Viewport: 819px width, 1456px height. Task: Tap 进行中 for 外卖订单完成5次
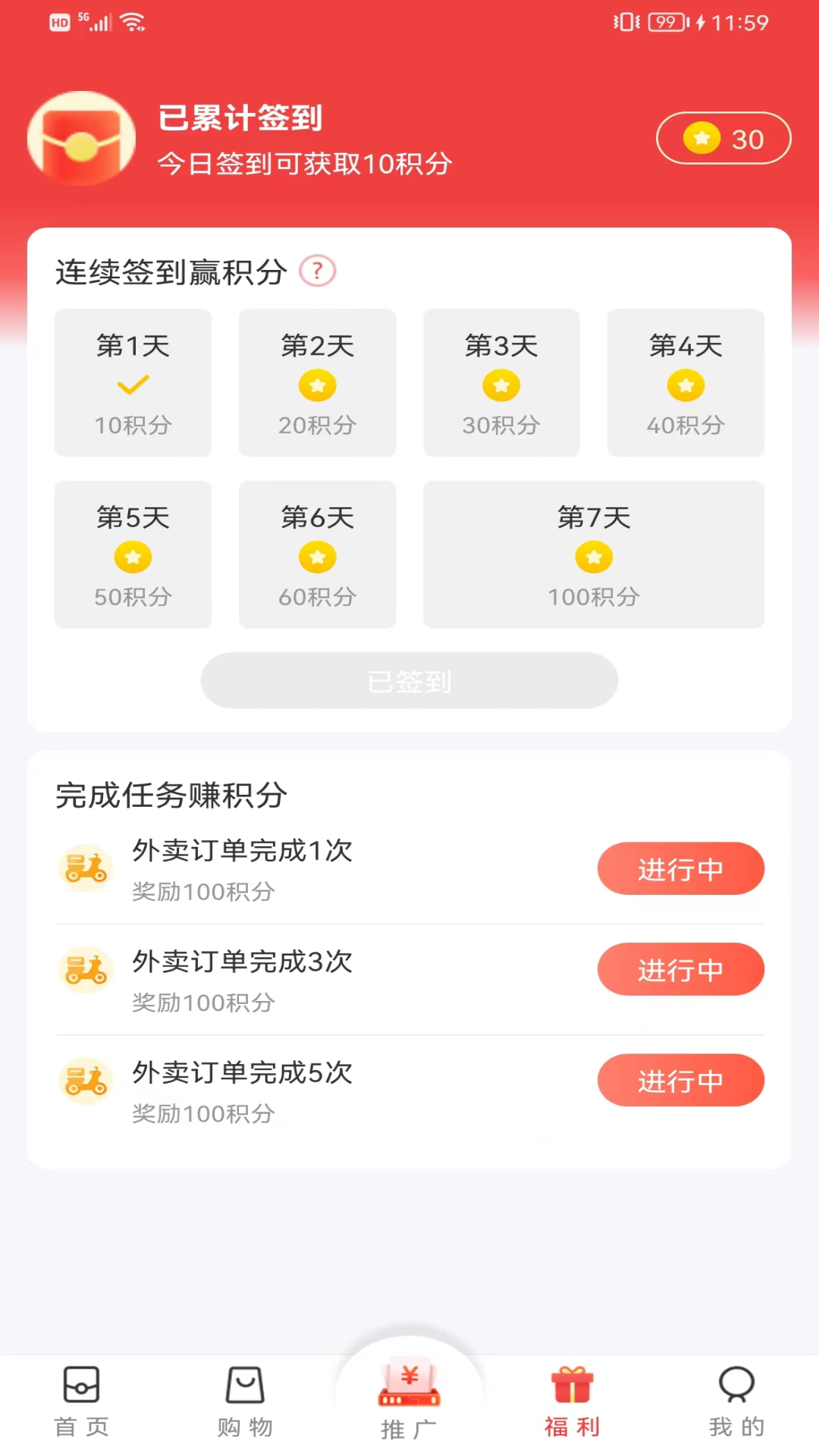coord(680,1080)
